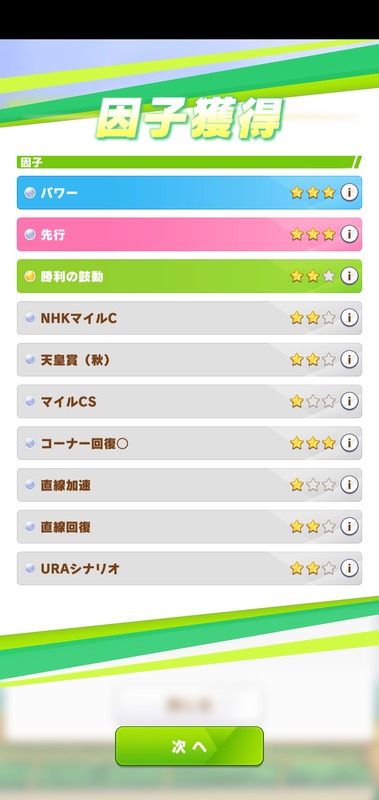Tap the info icon for NHKマイルC
Image resolution: width=379 pixels, height=800 pixels.
[349, 318]
